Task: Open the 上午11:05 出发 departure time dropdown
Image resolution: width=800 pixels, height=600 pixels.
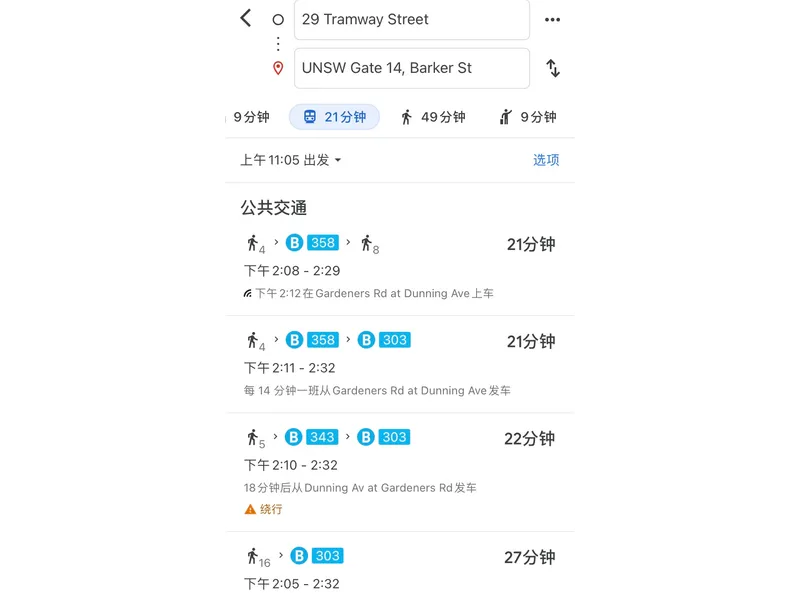Action: click(290, 160)
